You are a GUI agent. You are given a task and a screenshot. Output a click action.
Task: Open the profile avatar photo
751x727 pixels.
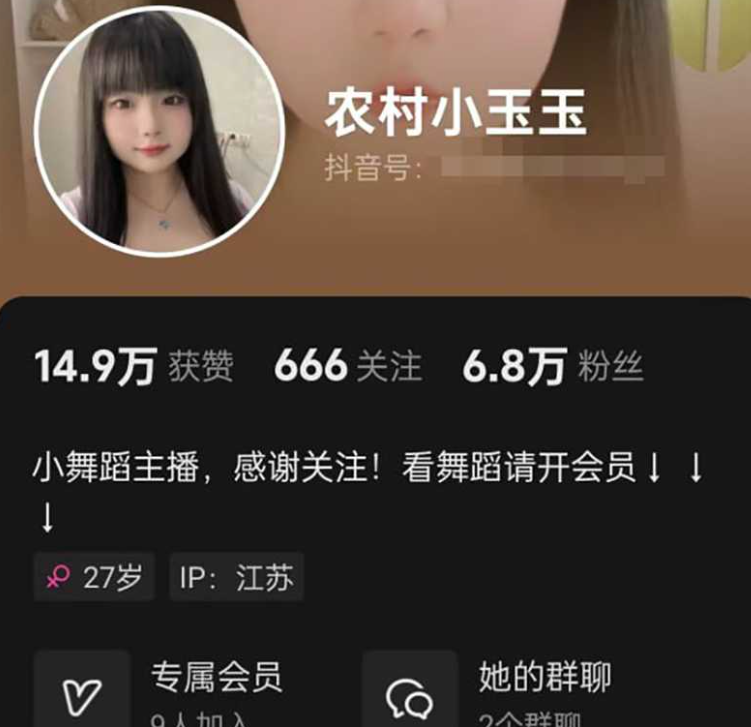pos(160,130)
